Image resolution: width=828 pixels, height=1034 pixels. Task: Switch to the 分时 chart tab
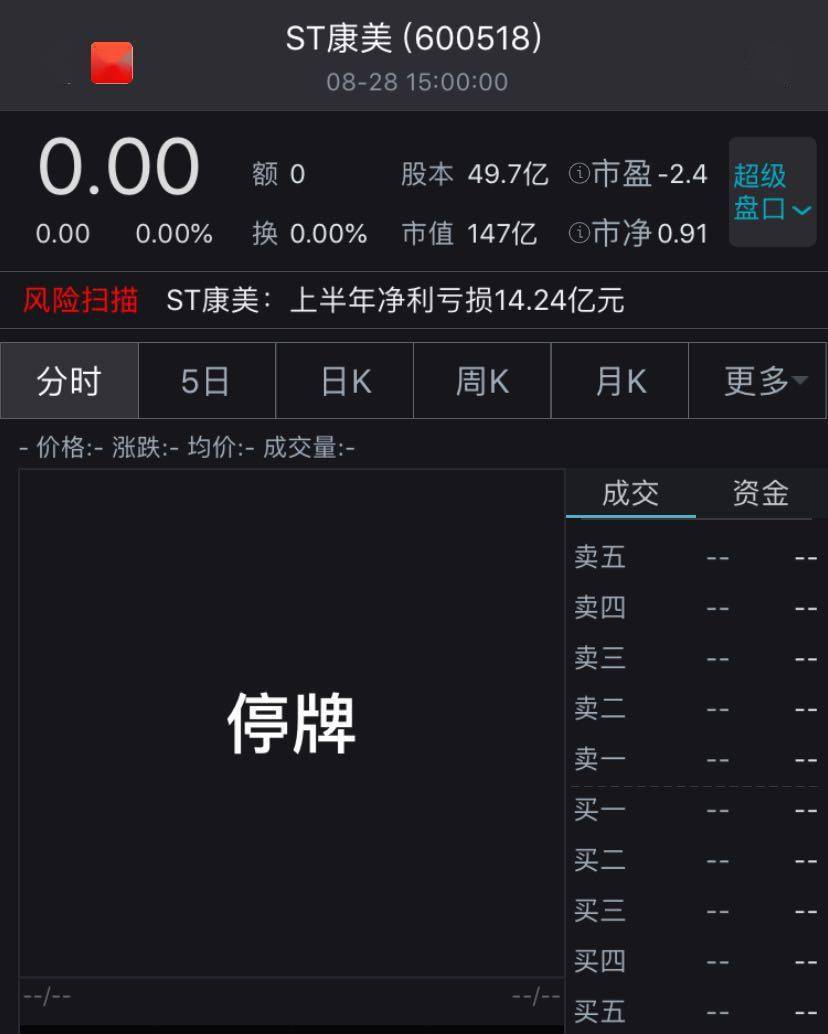coord(68,381)
